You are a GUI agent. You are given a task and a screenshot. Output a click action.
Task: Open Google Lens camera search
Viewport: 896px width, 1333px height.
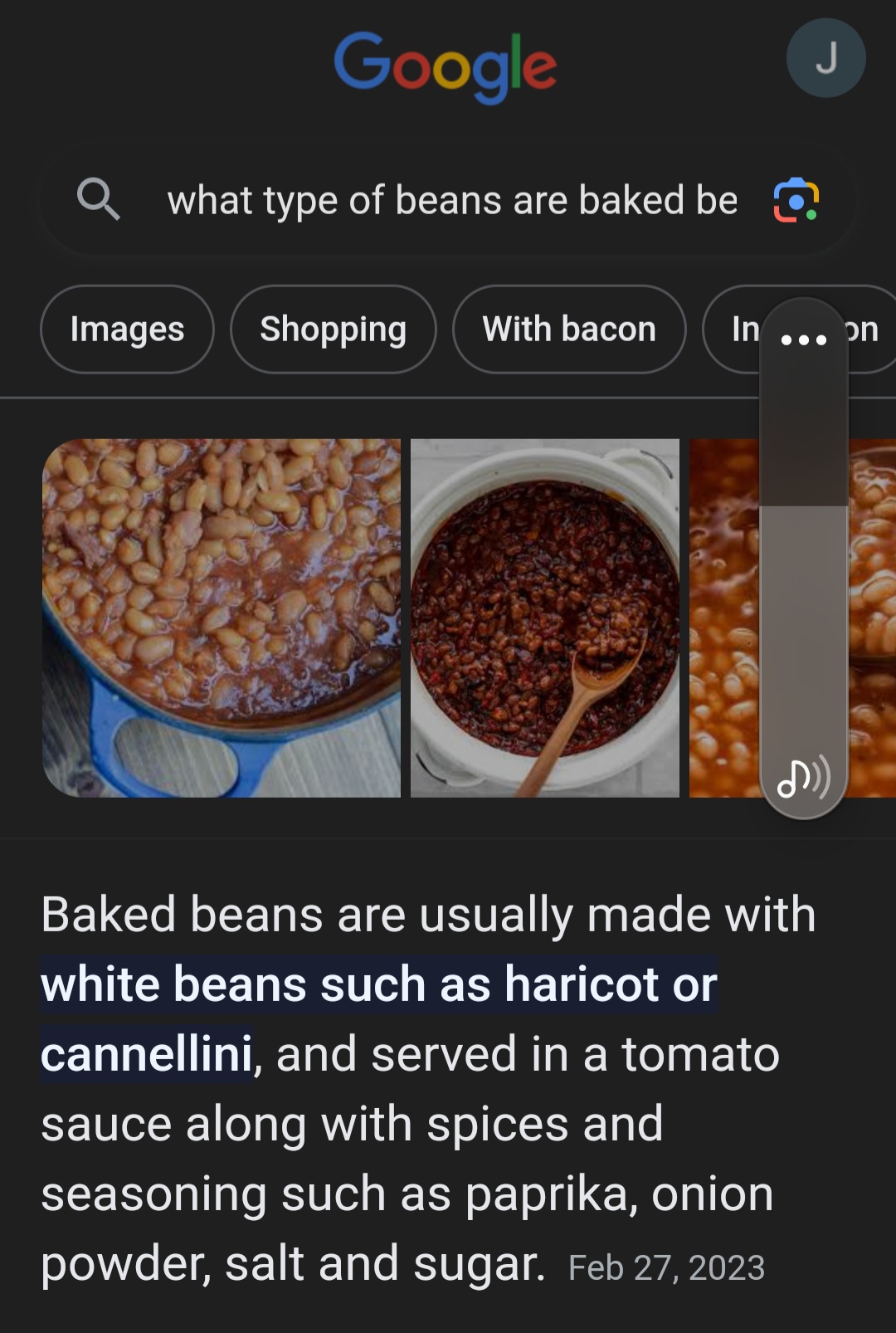click(x=796, y=200)
